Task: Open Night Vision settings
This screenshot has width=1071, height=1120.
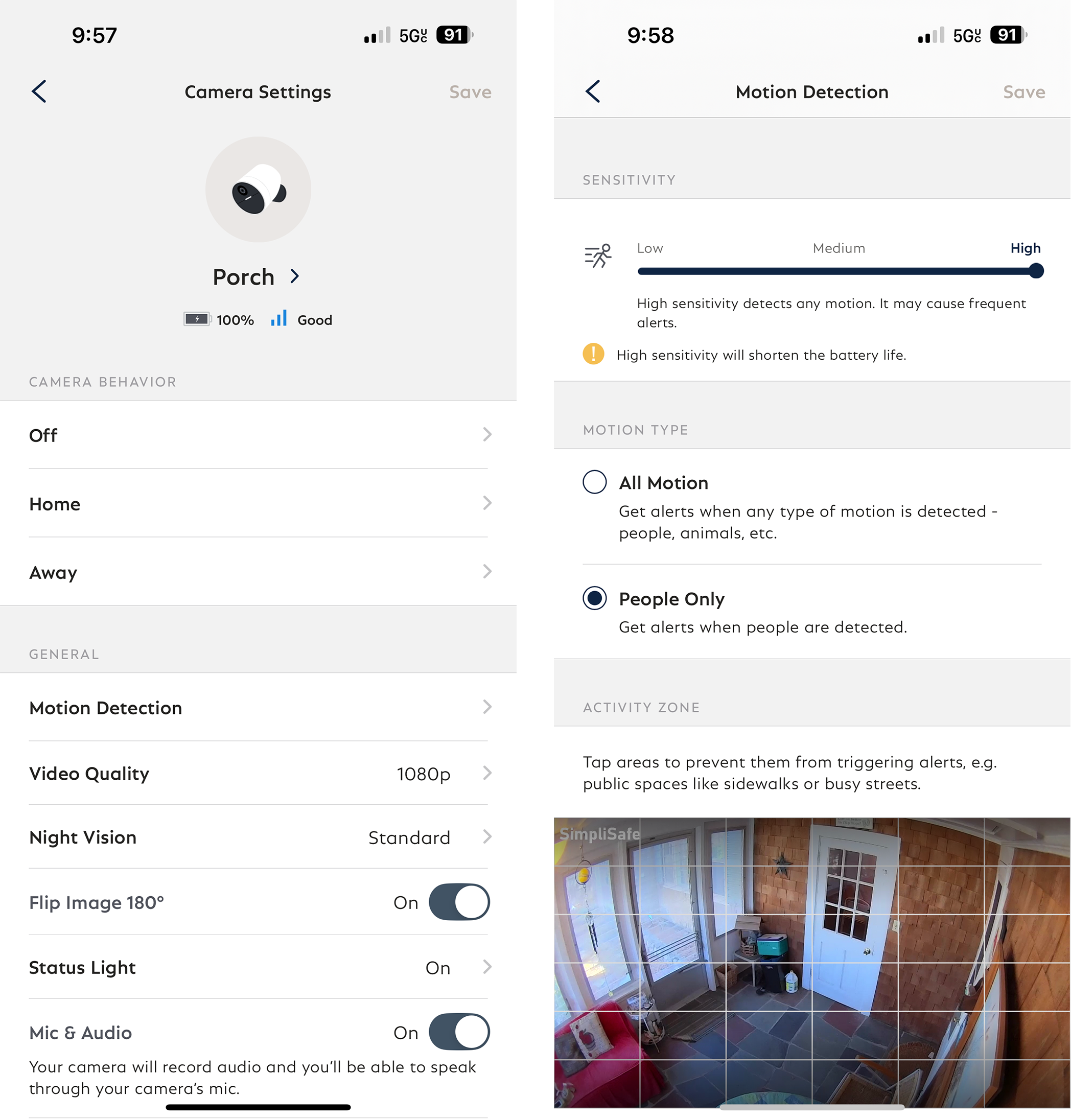Action: [x=258, y=837]
